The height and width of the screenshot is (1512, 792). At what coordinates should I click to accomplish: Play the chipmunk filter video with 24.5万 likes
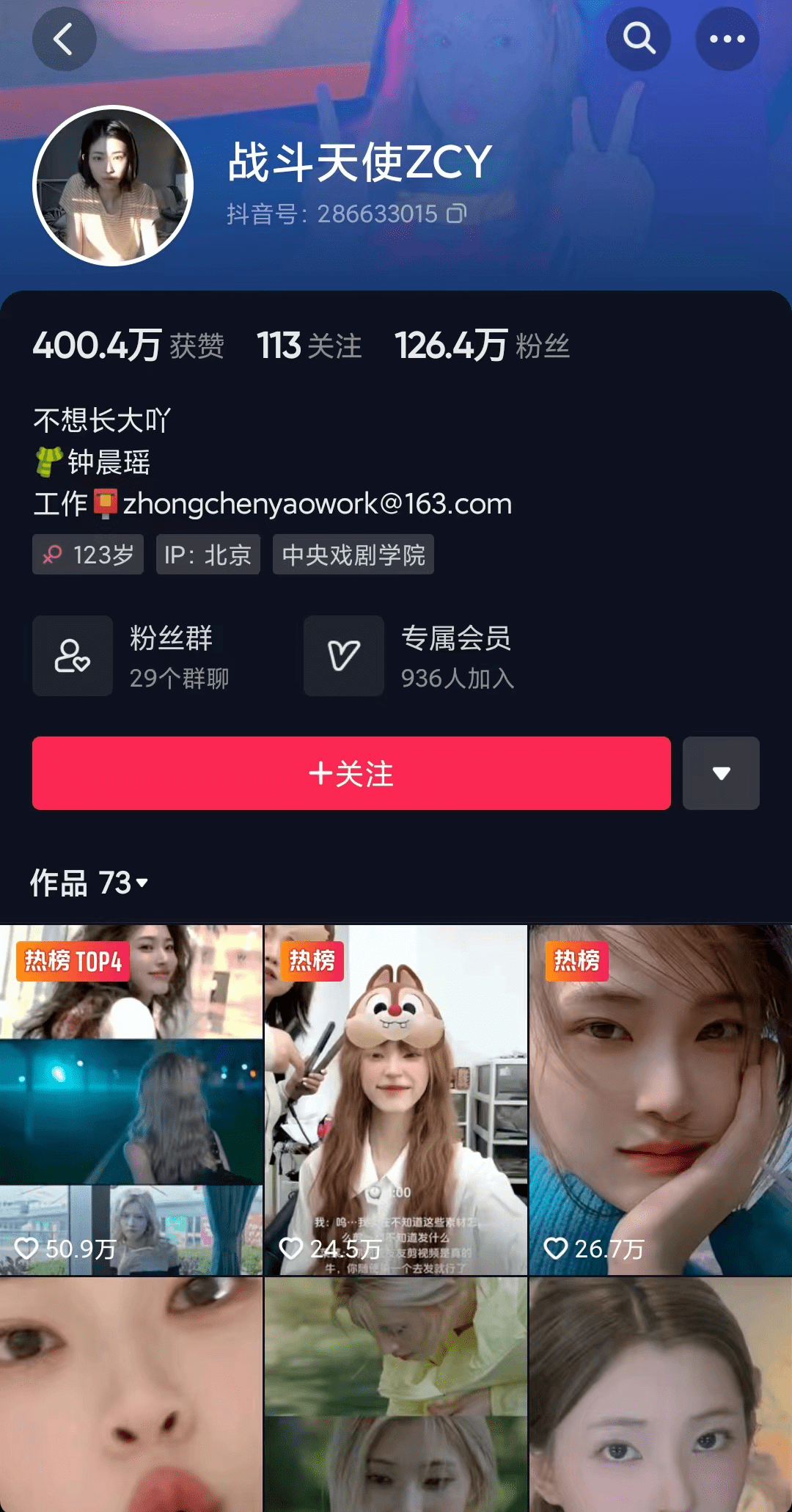(x=396, y=1100)
